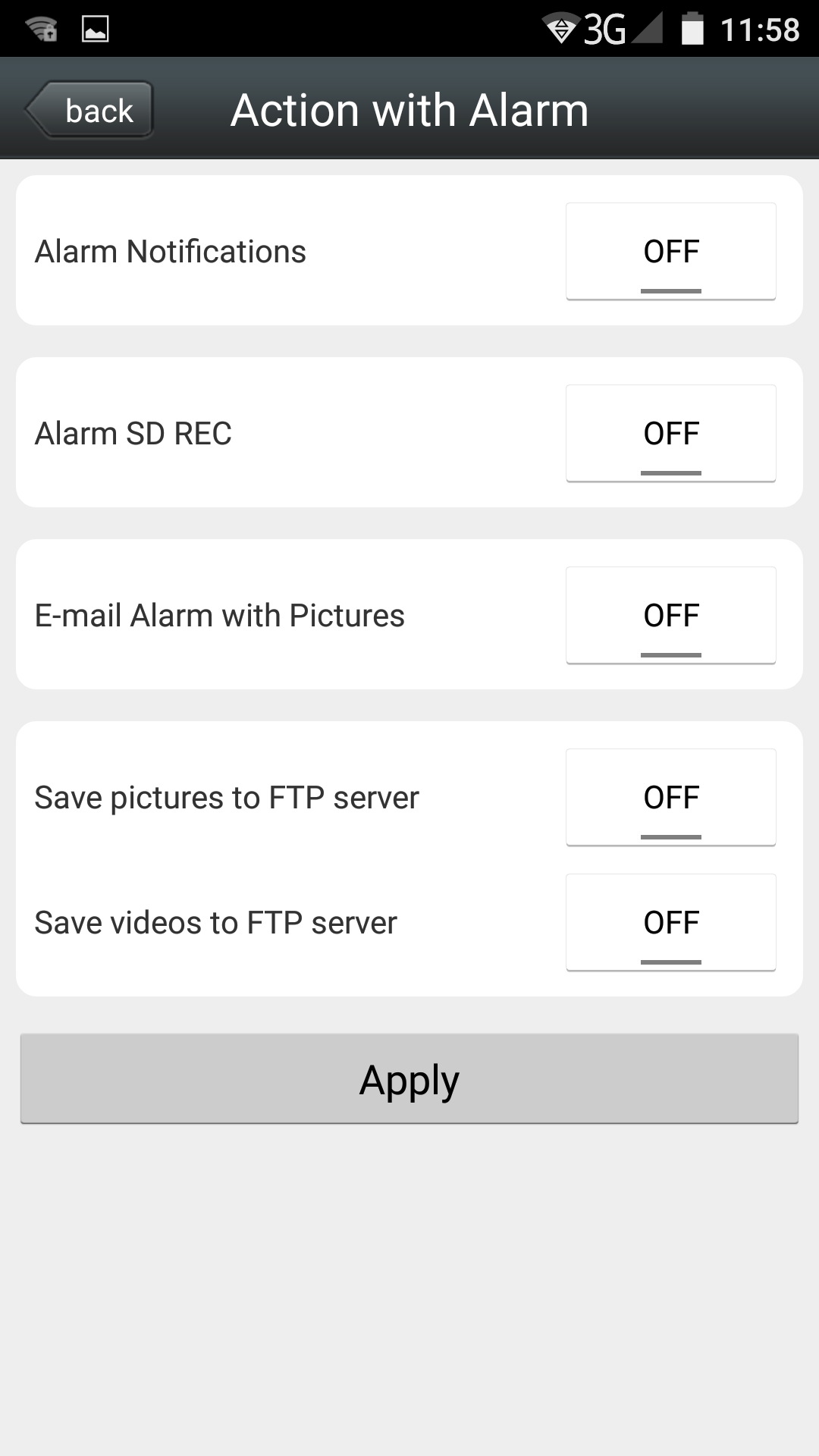Toggle E-mail Alarm with Pictures
This screenshot has height=1456, width=819.
(x=670, y=616)
